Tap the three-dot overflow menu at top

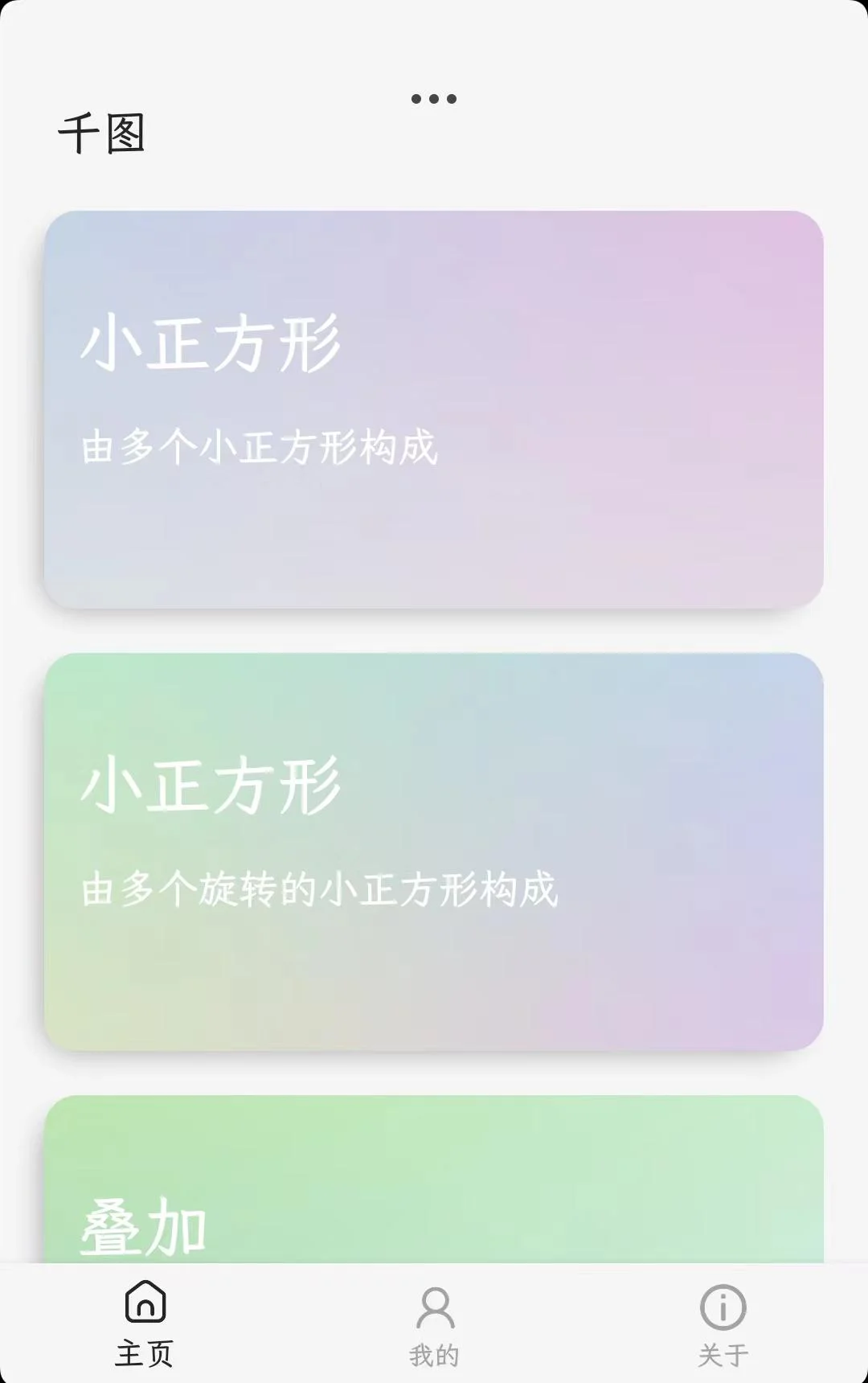coord(433,98)
